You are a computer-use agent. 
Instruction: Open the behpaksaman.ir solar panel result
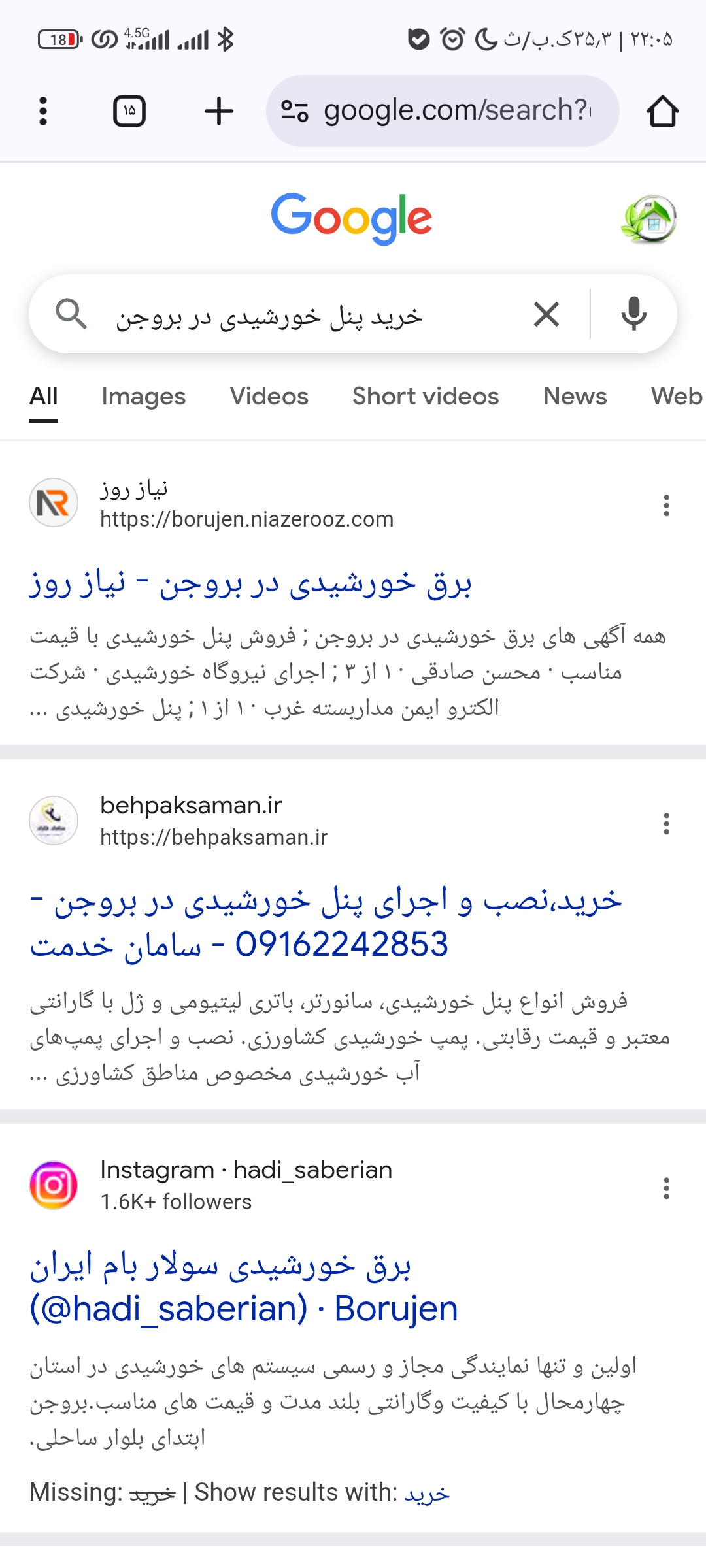pyautogui.click(x=326, y=923)
